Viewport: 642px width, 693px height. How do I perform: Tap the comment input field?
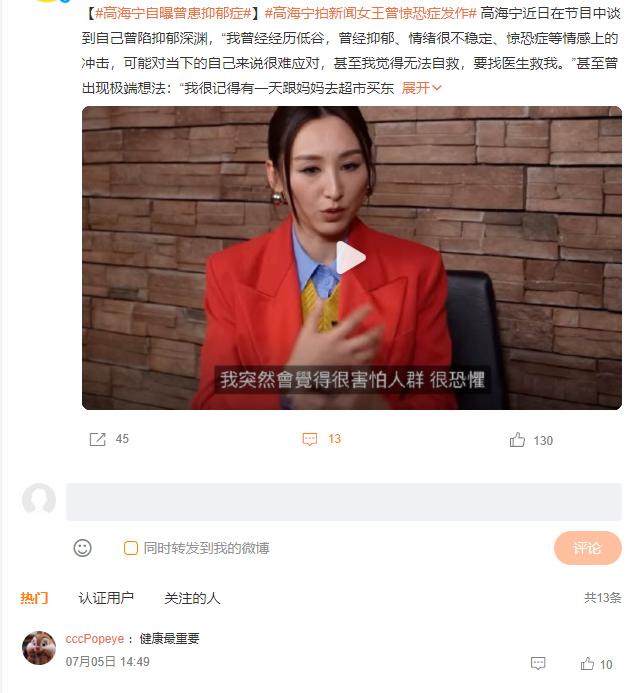[x=343, y=501]
